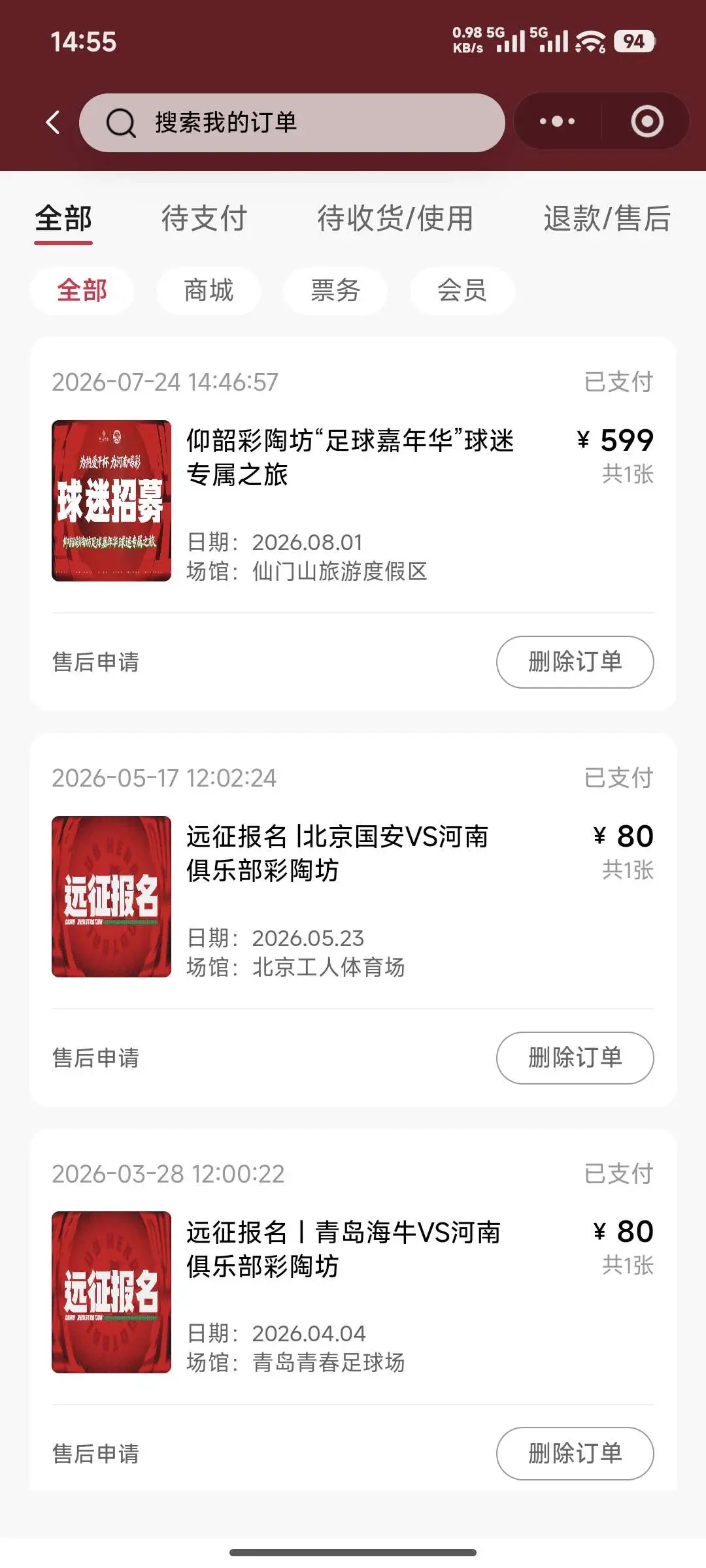Open the 仰韶彩陶坊足球嘉年华 order
The width and height of the screenshot is (706, 1568).
353,500
